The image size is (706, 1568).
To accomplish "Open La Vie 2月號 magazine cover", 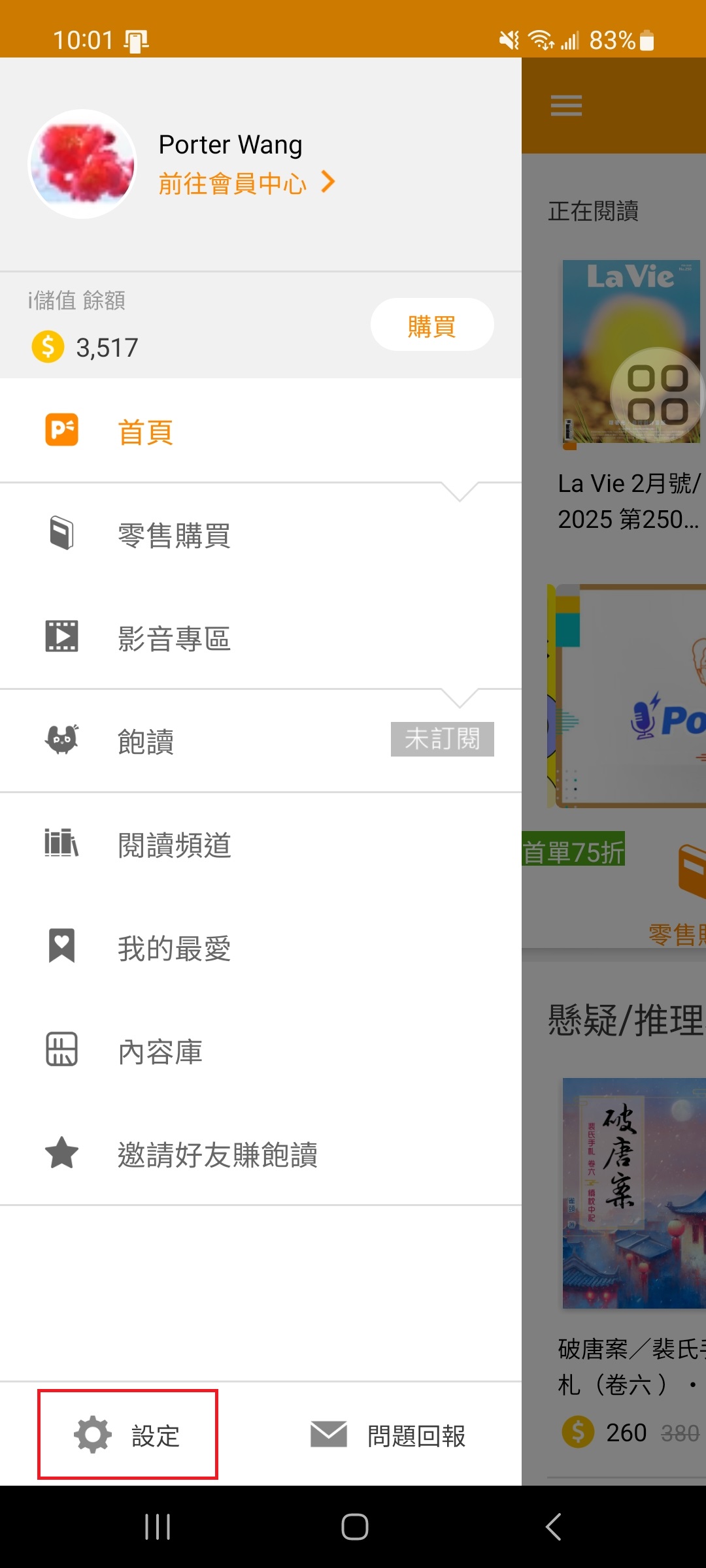I will (631, 351).
